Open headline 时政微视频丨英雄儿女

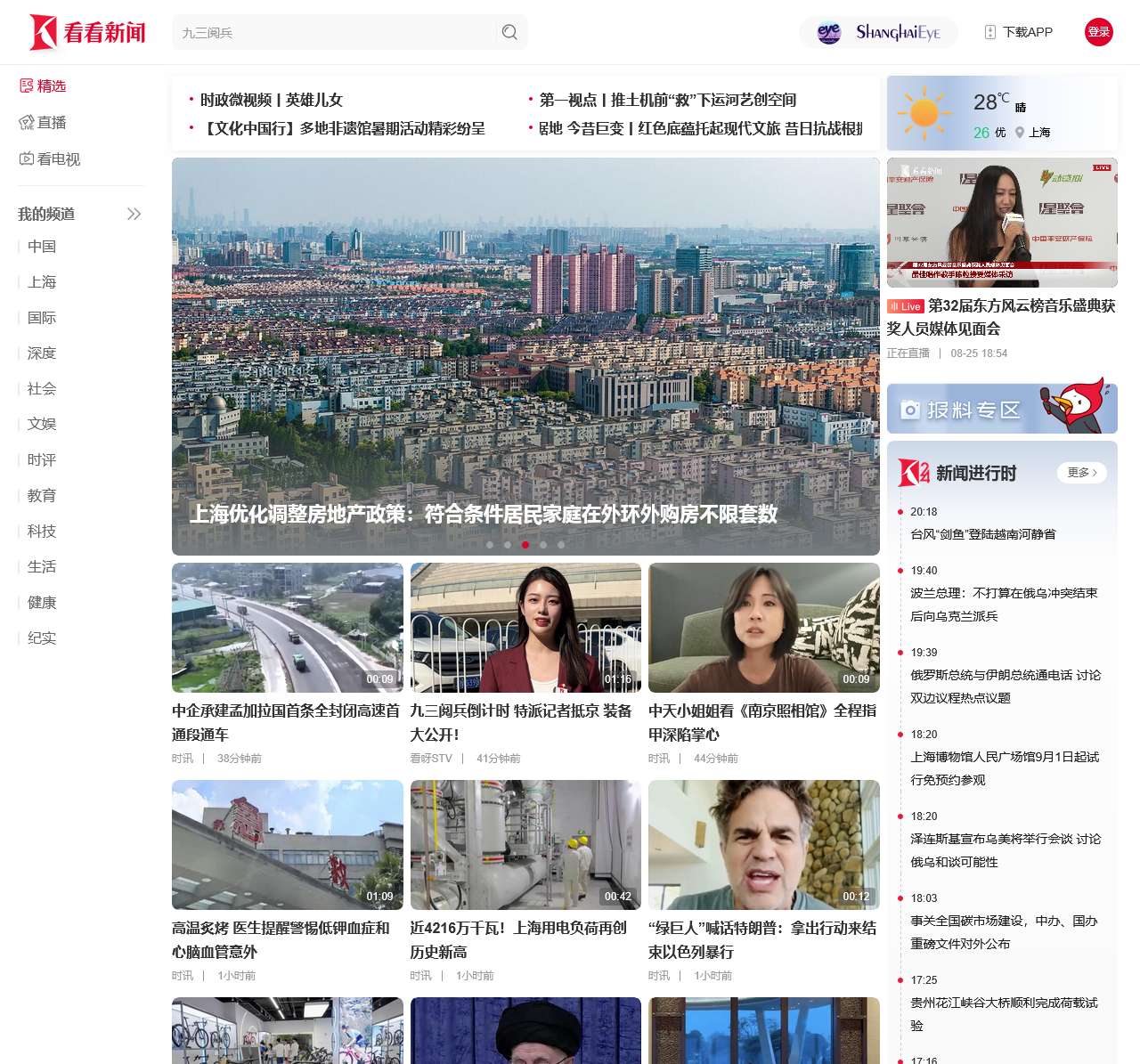pos(272,100)
